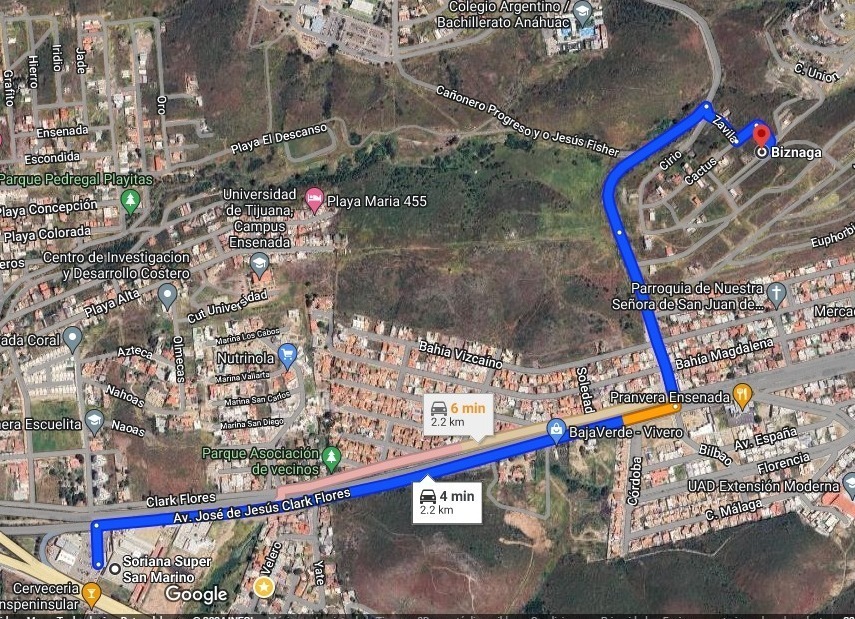Viewport: 855px width, 619px height.
Task: Tap the Parque Pedregal Playitas park pin
Action: [x=130, y=200]
